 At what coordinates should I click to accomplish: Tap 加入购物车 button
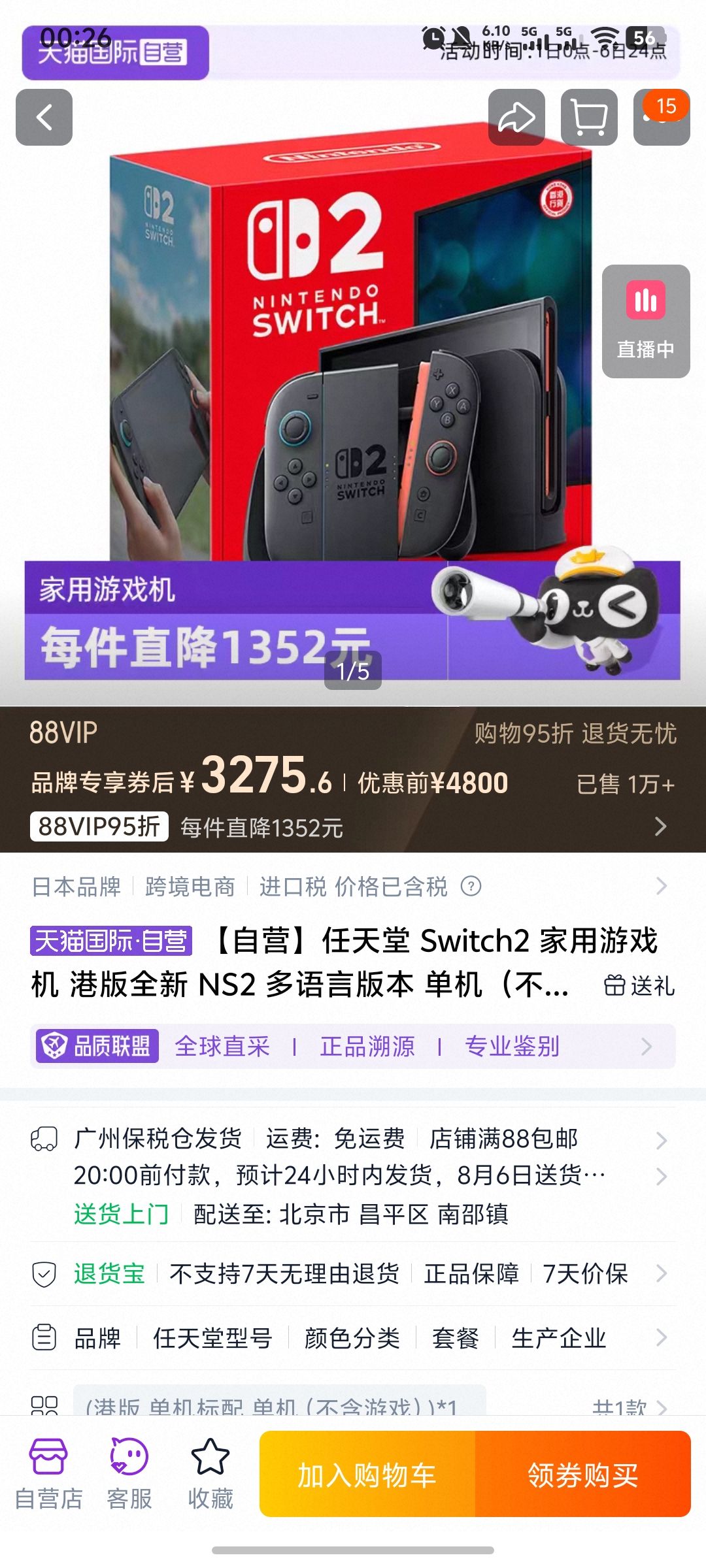coord(367,1474)
